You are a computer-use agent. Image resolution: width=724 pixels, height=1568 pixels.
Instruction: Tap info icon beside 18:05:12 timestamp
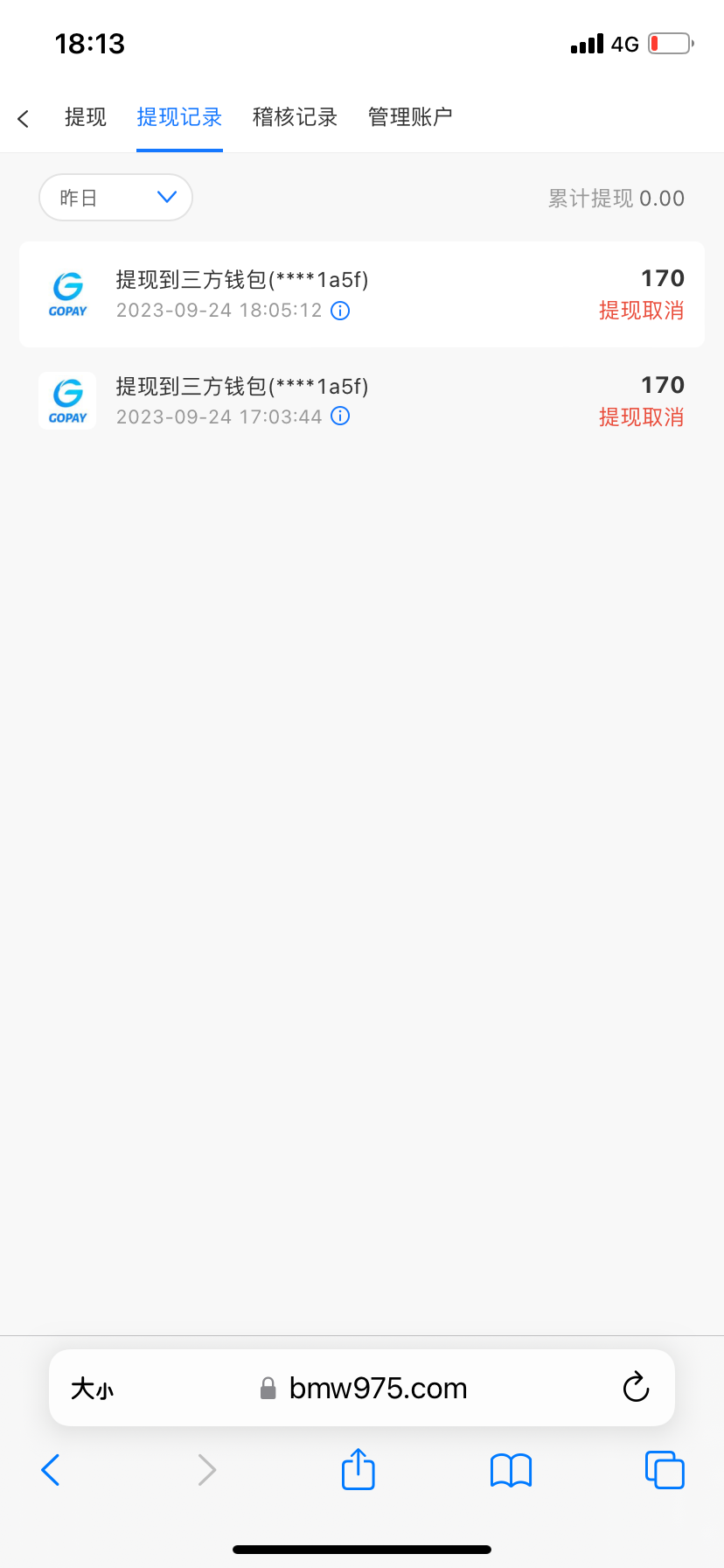tap(340, 311)
